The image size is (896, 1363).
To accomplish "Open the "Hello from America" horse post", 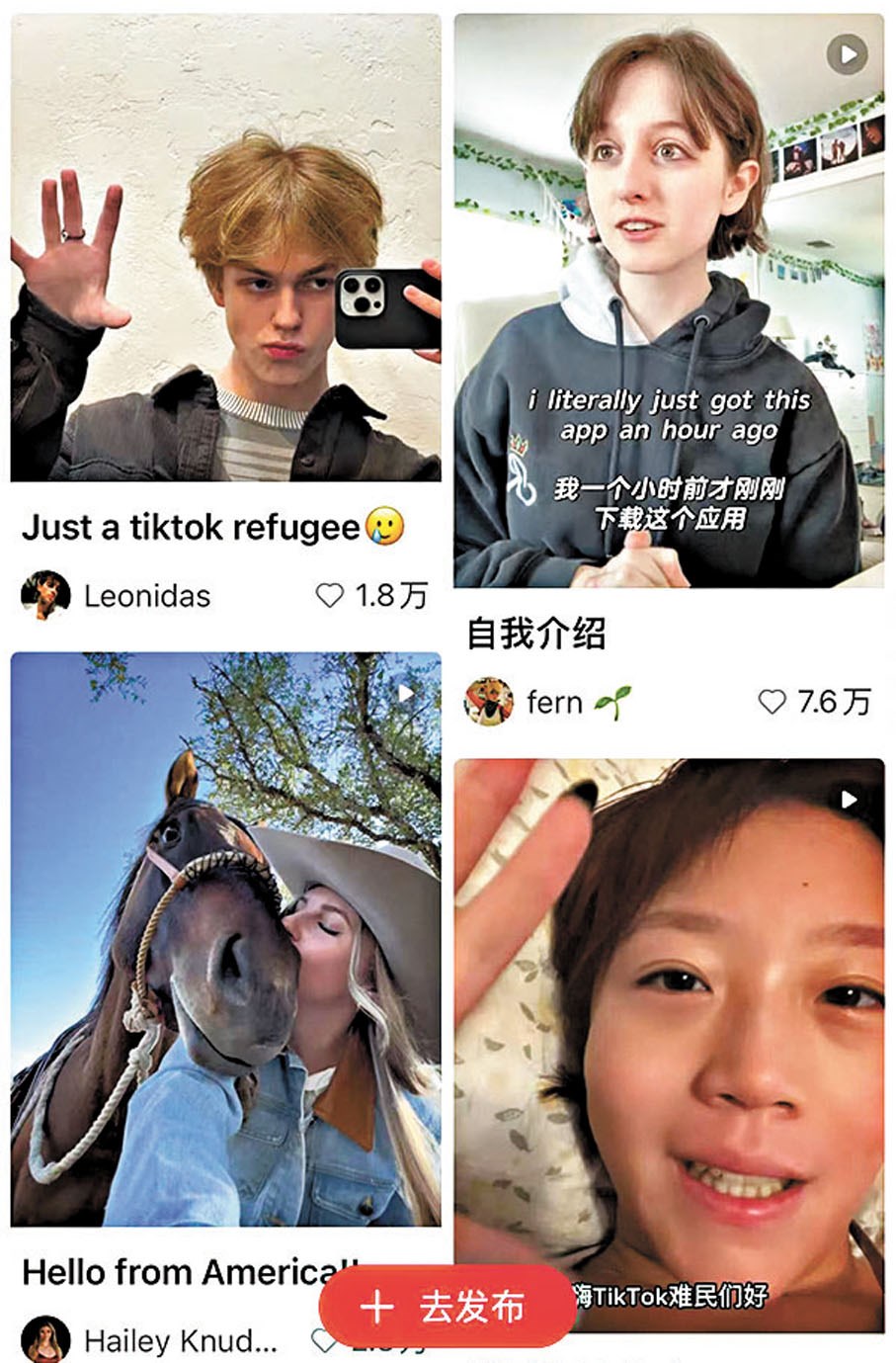I will coord(225,939).
